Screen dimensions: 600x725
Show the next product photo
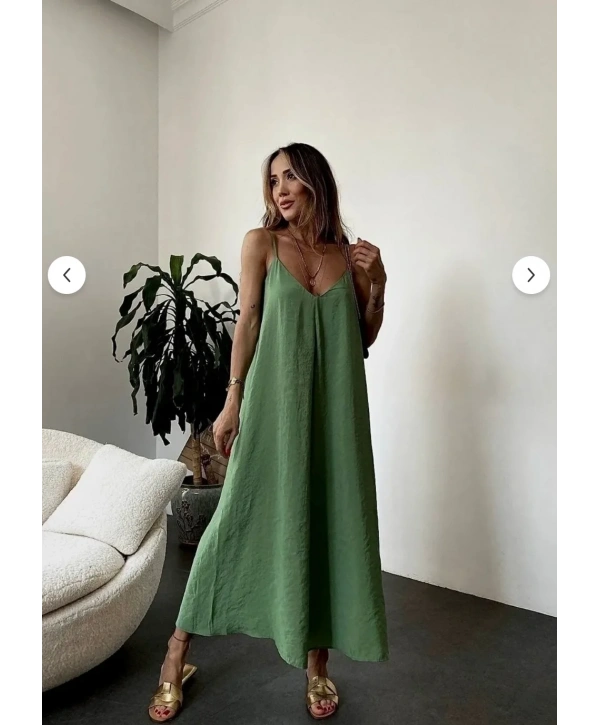pos(531,275)
